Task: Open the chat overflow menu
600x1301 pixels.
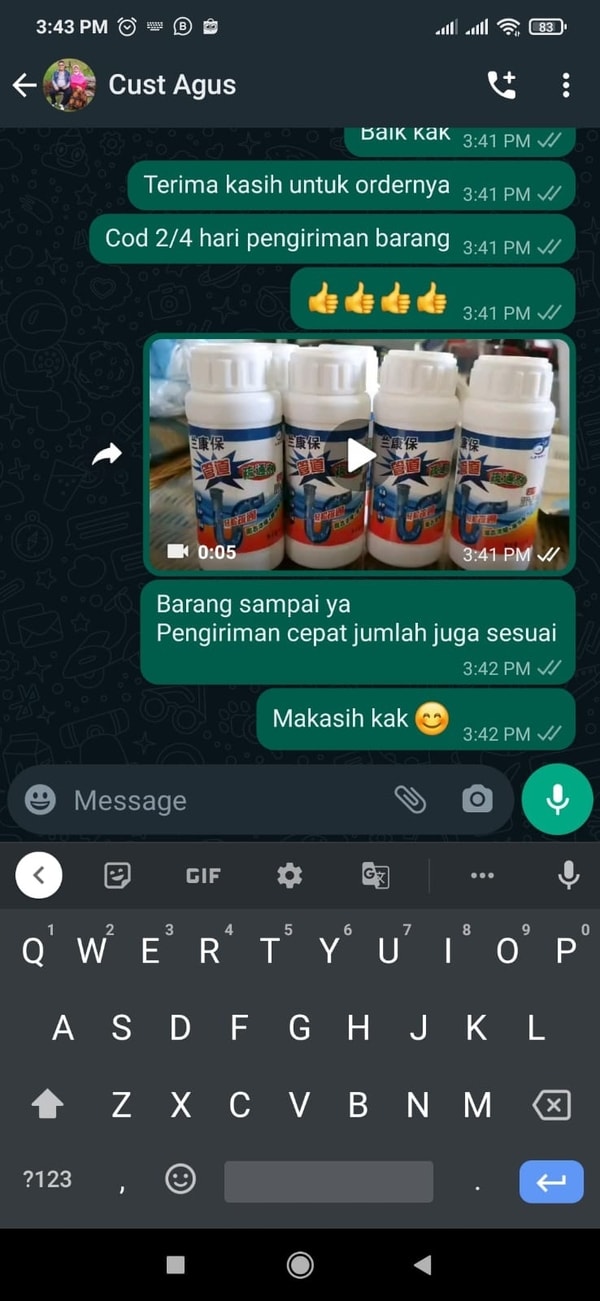Action: (x=566, y=86)
